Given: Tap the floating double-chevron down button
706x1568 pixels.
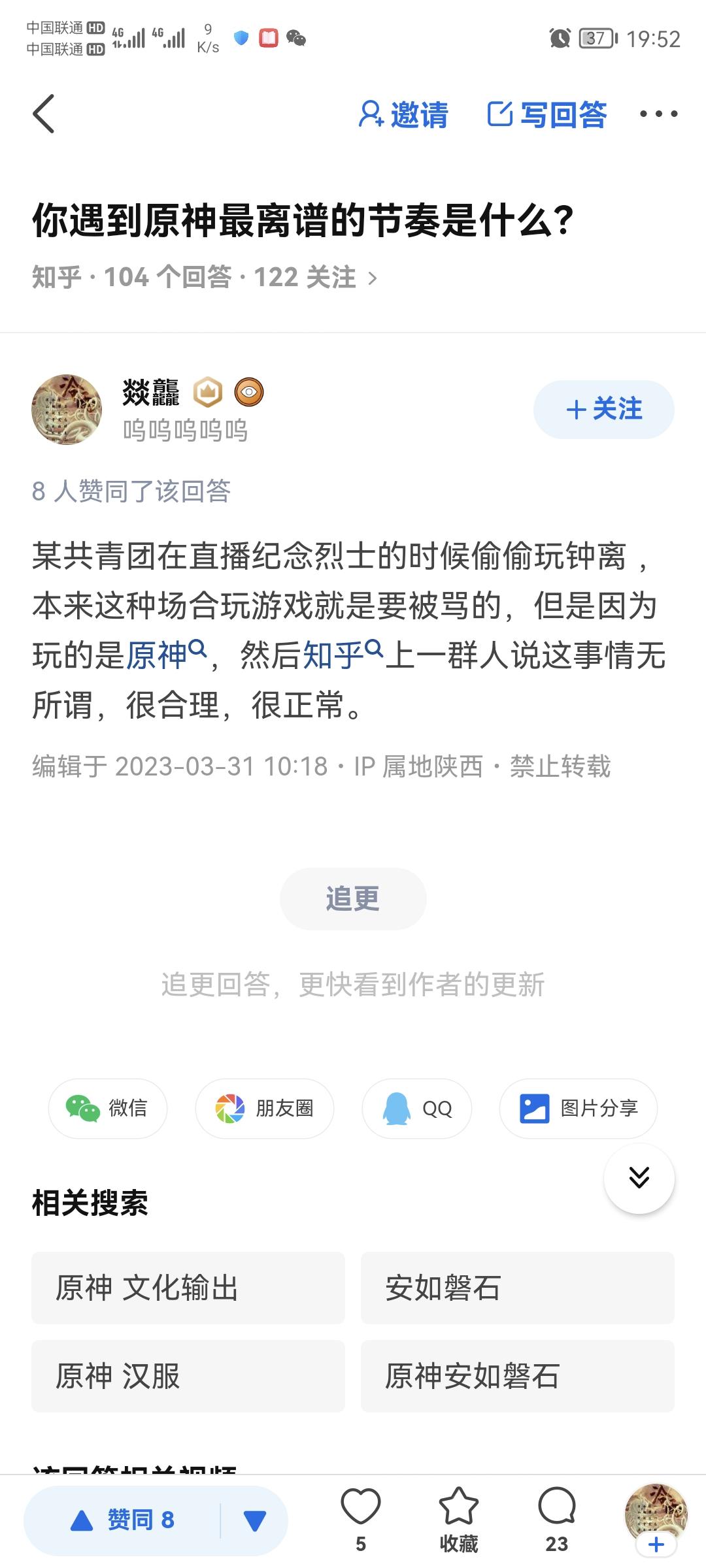Looking at the screenshot, I should (639, 1178).
